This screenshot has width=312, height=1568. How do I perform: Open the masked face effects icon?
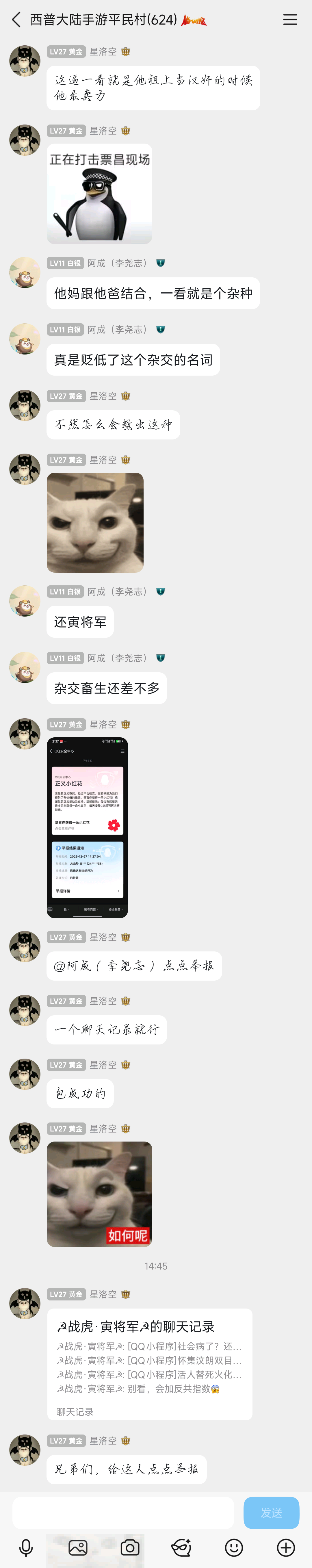[x=181, y=1547]
